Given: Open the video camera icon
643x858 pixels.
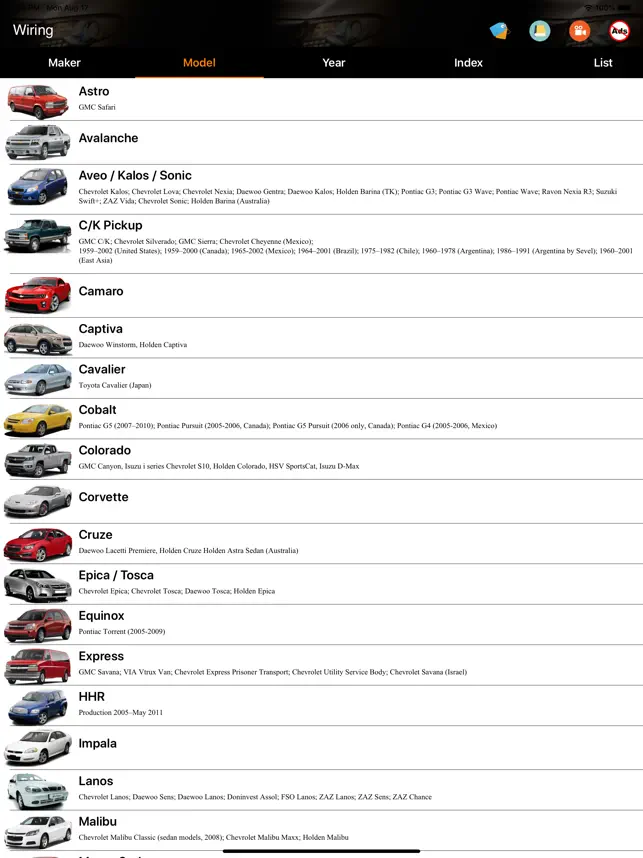Looking at the screenshot, I should tap(580, 31).
